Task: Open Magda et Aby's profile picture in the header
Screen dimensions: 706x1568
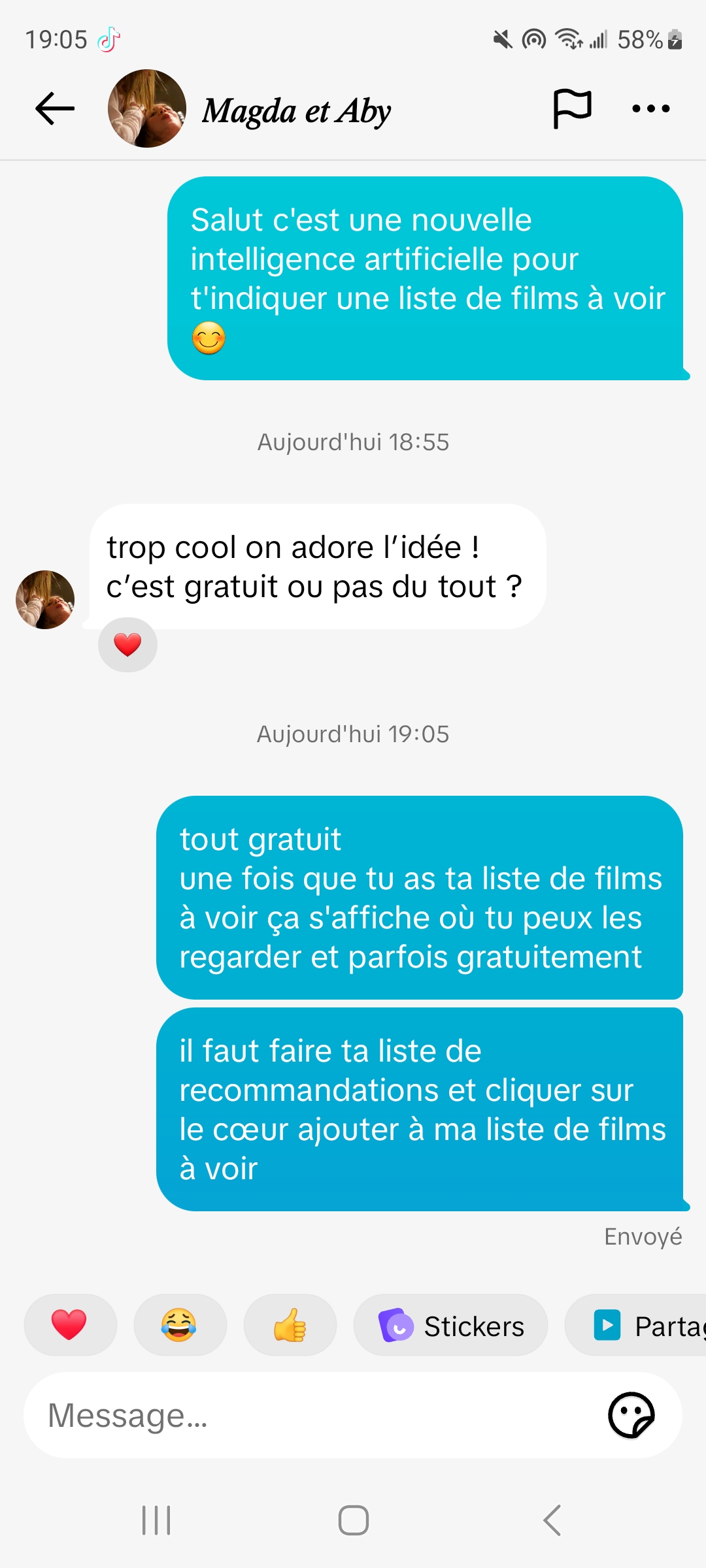Action: pos(147,108)
